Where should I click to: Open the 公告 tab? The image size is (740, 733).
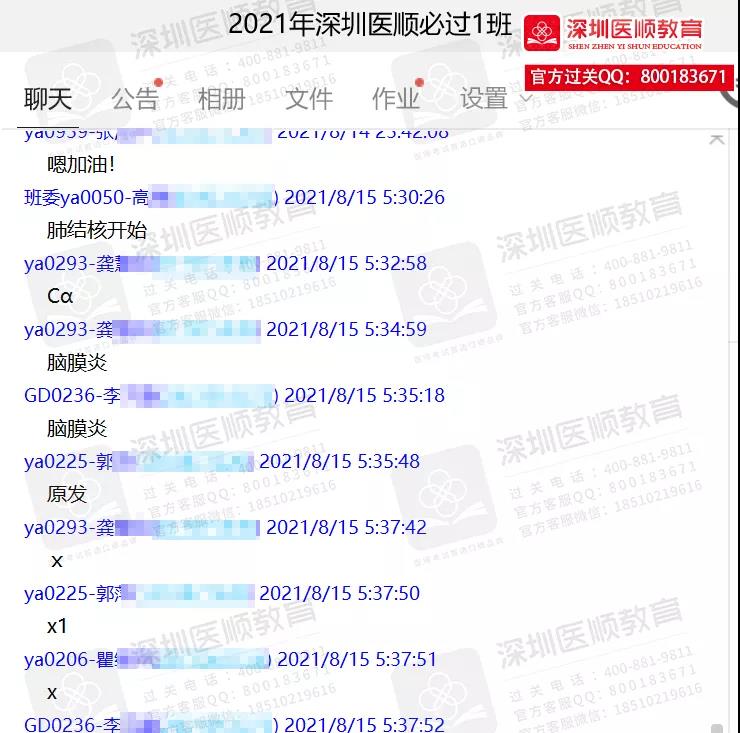point(134,99)
